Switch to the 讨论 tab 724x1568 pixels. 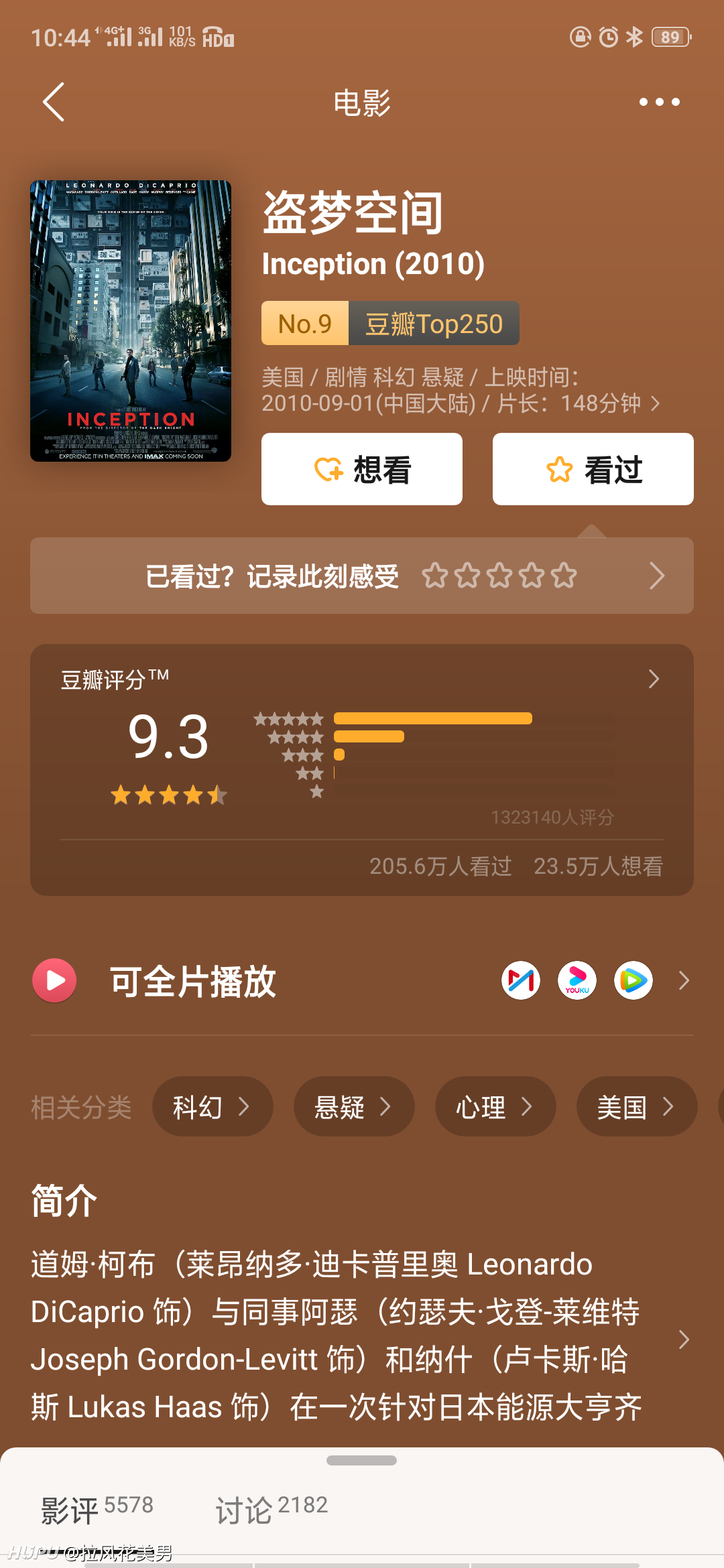[271, 1509]
